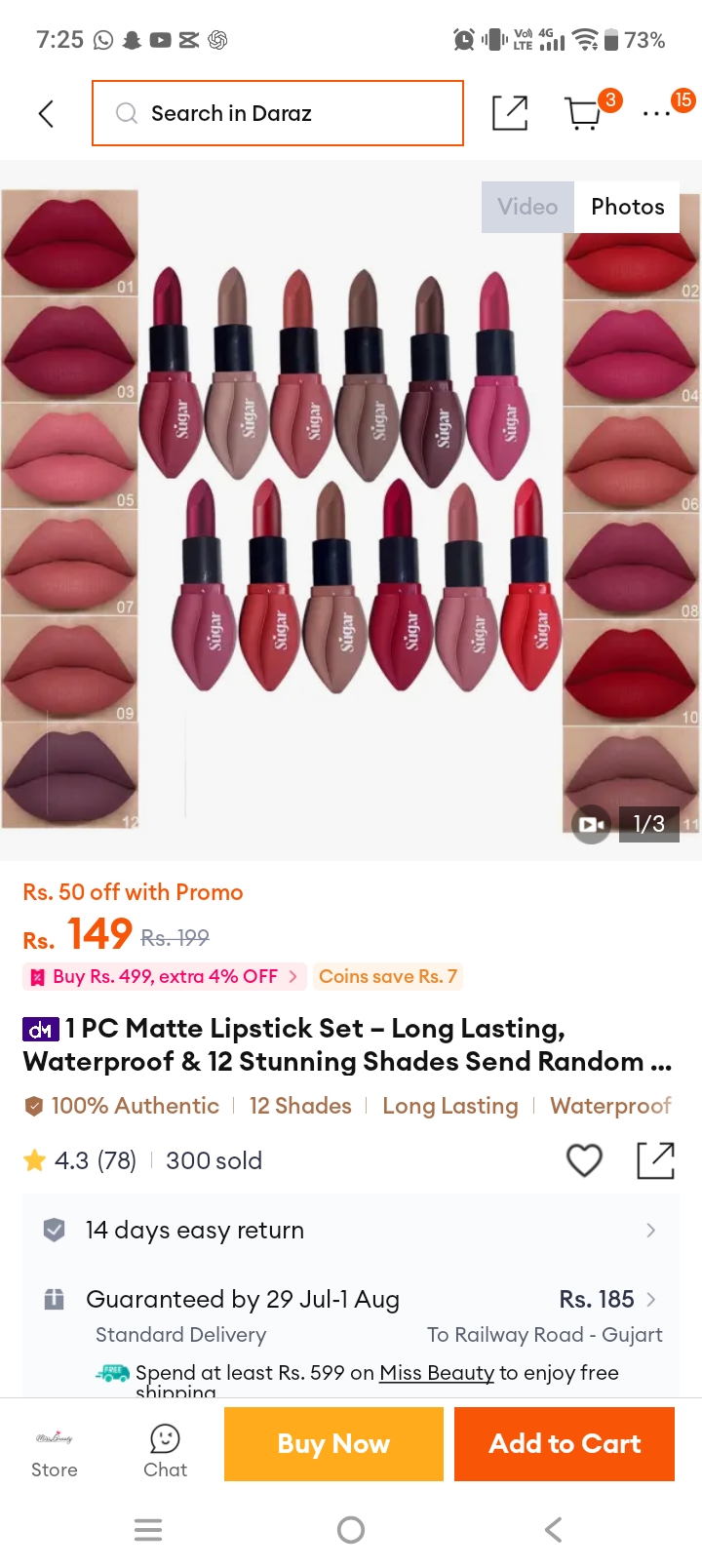Add this lipstick to wishlist

click(x=584, y=1160)
